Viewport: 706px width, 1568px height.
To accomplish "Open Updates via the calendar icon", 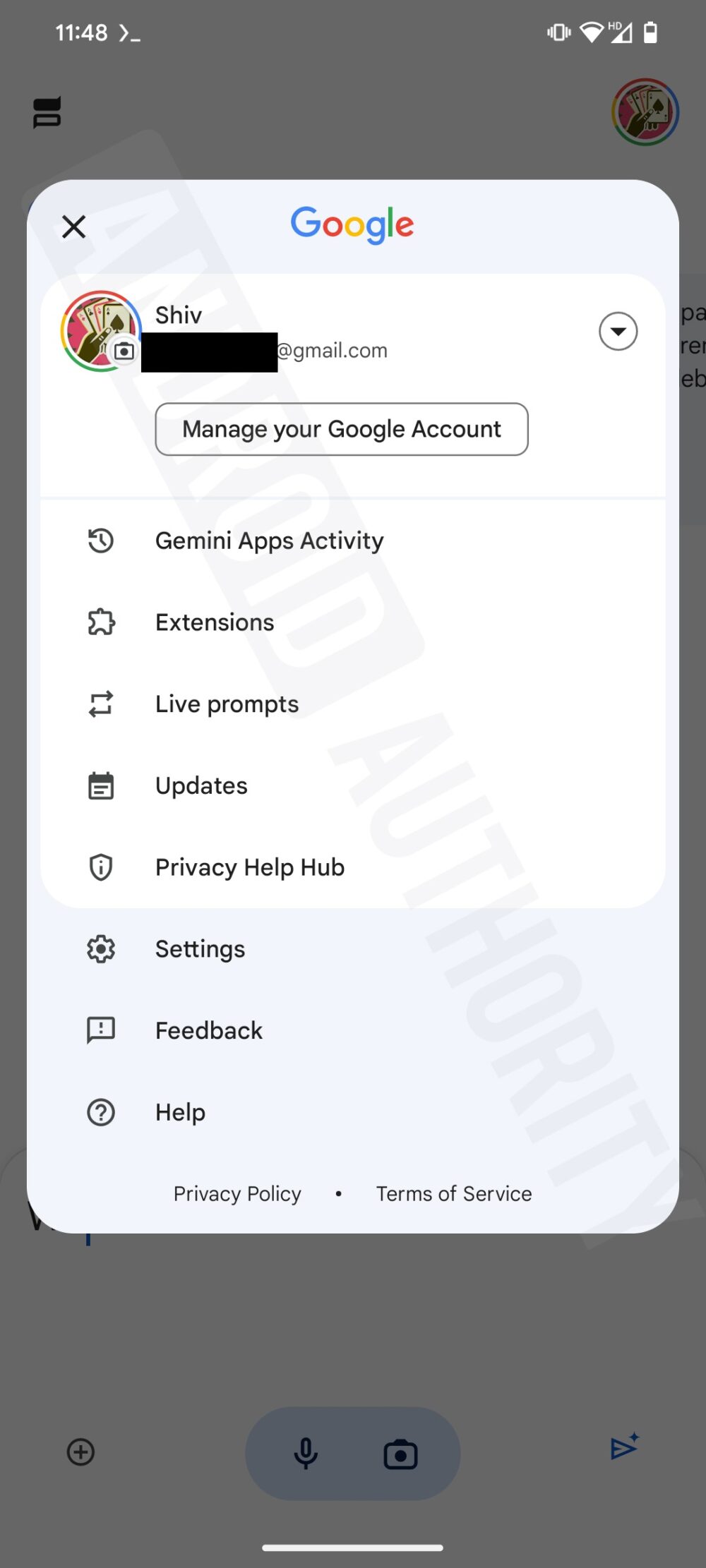I will [x=101, y=785].
